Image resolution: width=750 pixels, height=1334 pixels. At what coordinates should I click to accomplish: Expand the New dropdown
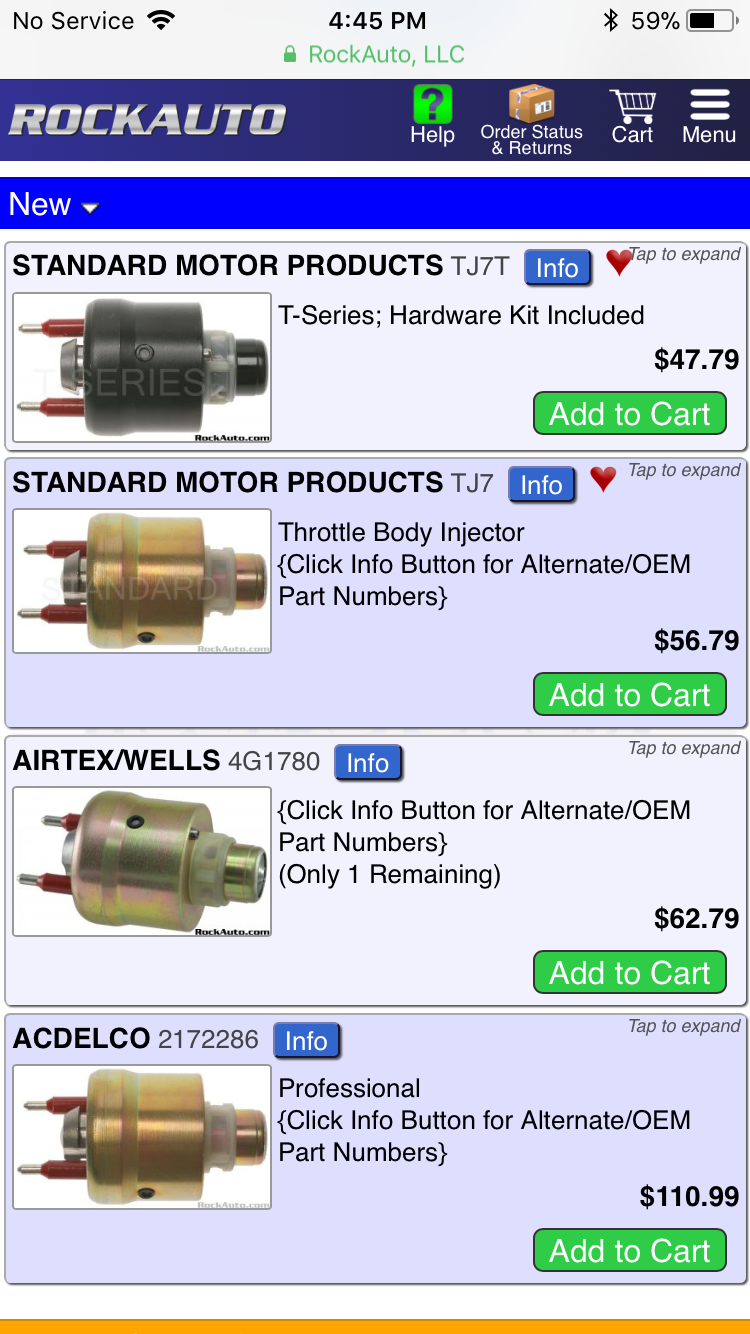55,205
